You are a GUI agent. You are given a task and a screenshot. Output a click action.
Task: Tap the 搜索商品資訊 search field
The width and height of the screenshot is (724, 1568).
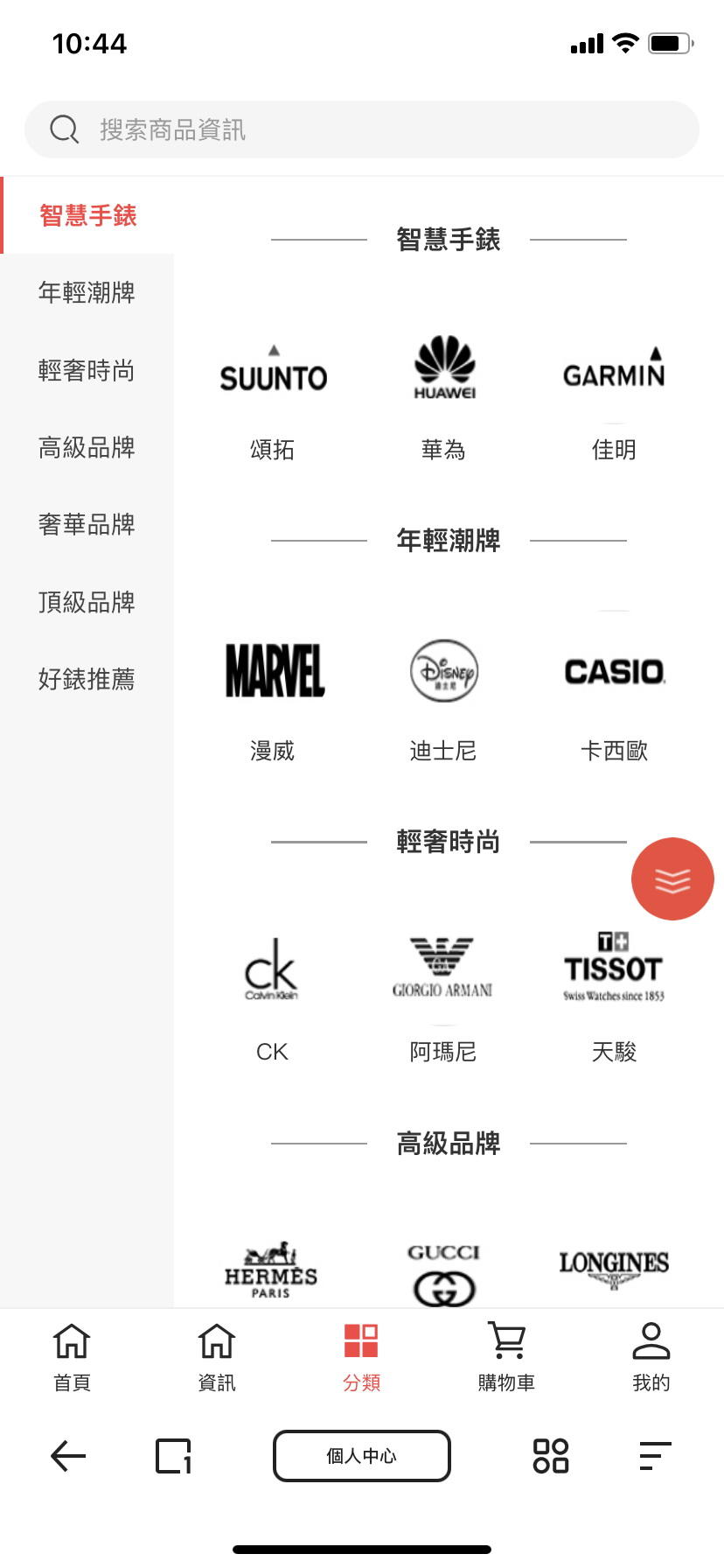pyautogui.click(x=362, y=129)
